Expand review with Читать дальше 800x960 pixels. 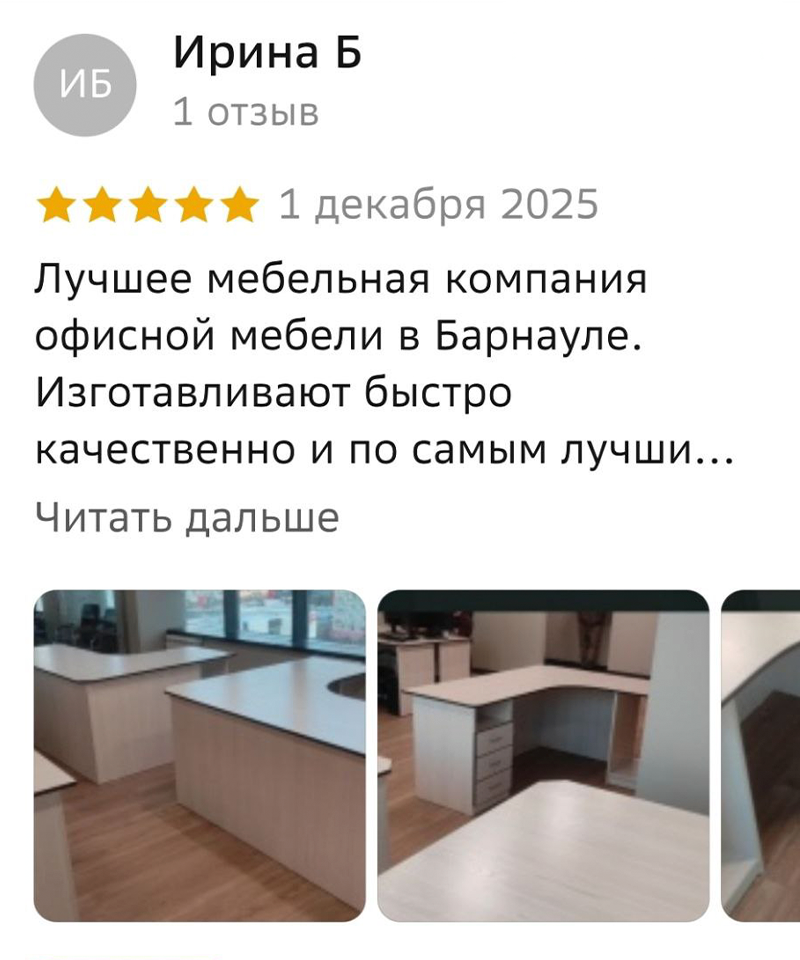tap(187, 518)
